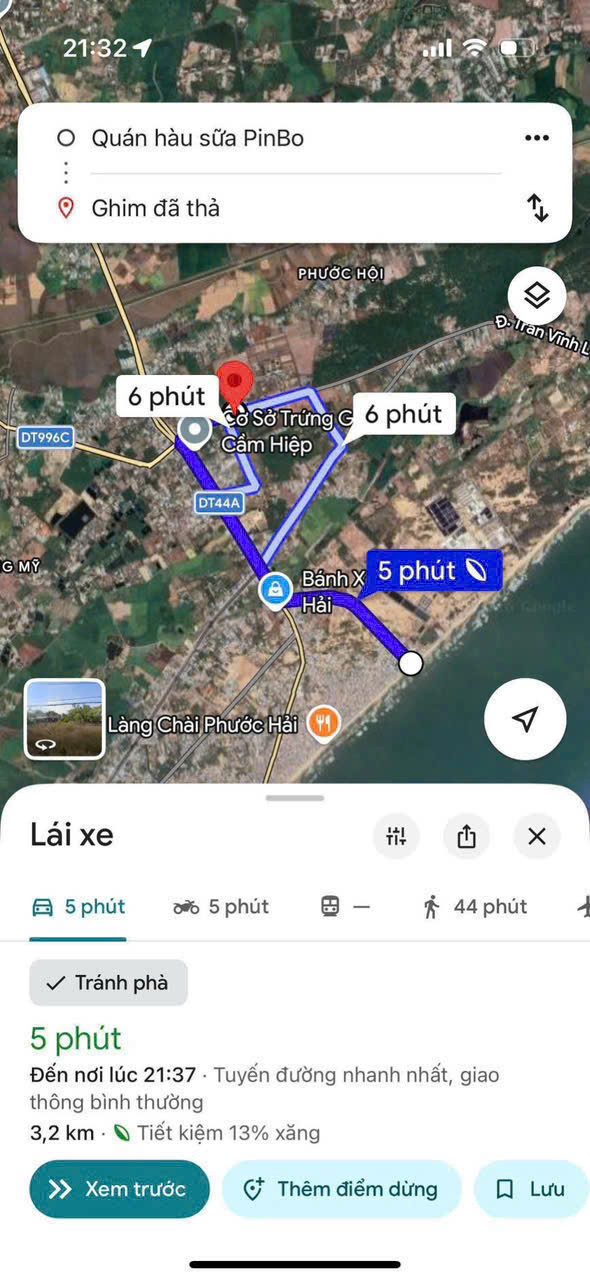Swap start and destination points
Viewport: 590px width, 1280px height.
tap(537, 208)
